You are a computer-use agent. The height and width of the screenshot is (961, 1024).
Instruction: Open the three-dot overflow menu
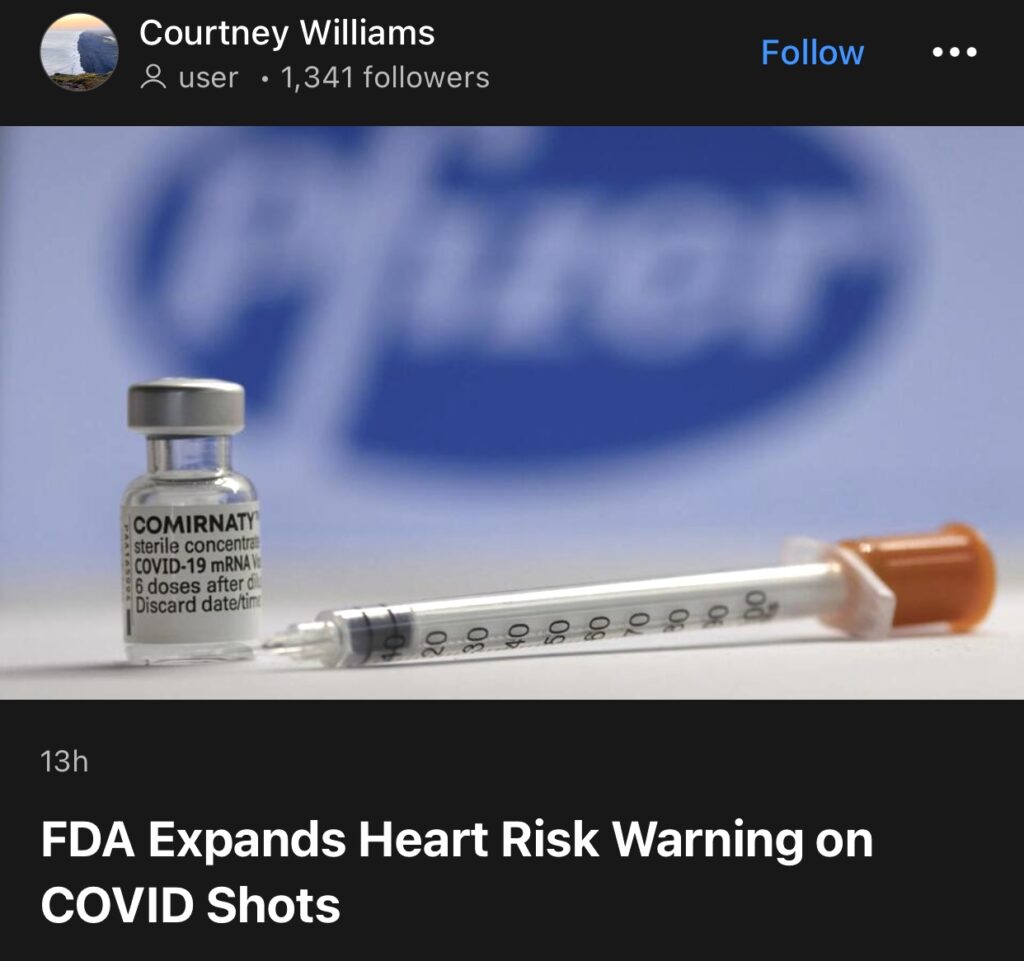tap(954, 52)
